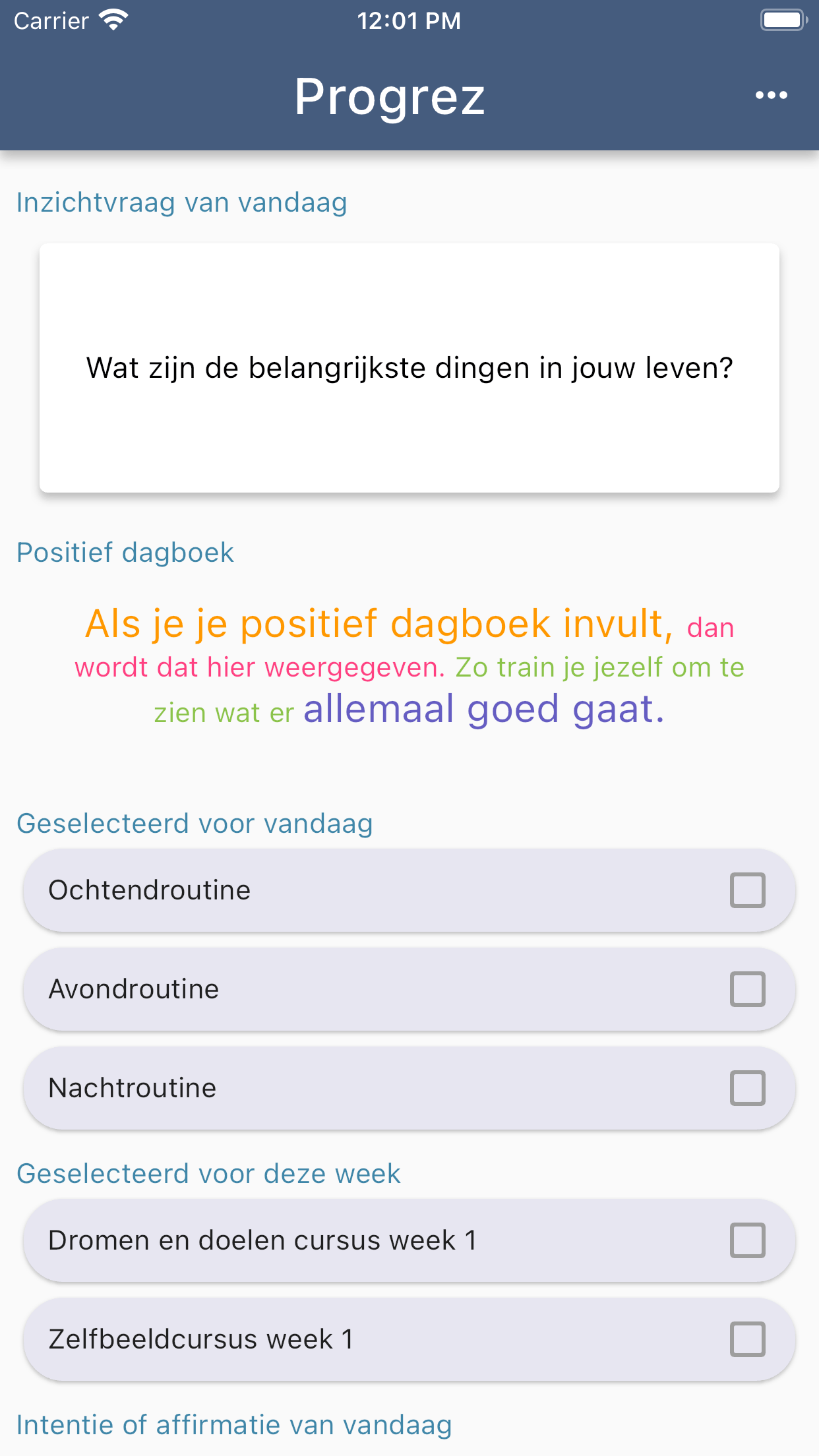Viewport: 819px width, 1456px height.
Task: Tap Intentie of affirmatie van vandaag heading
Action: (234, 1424)
